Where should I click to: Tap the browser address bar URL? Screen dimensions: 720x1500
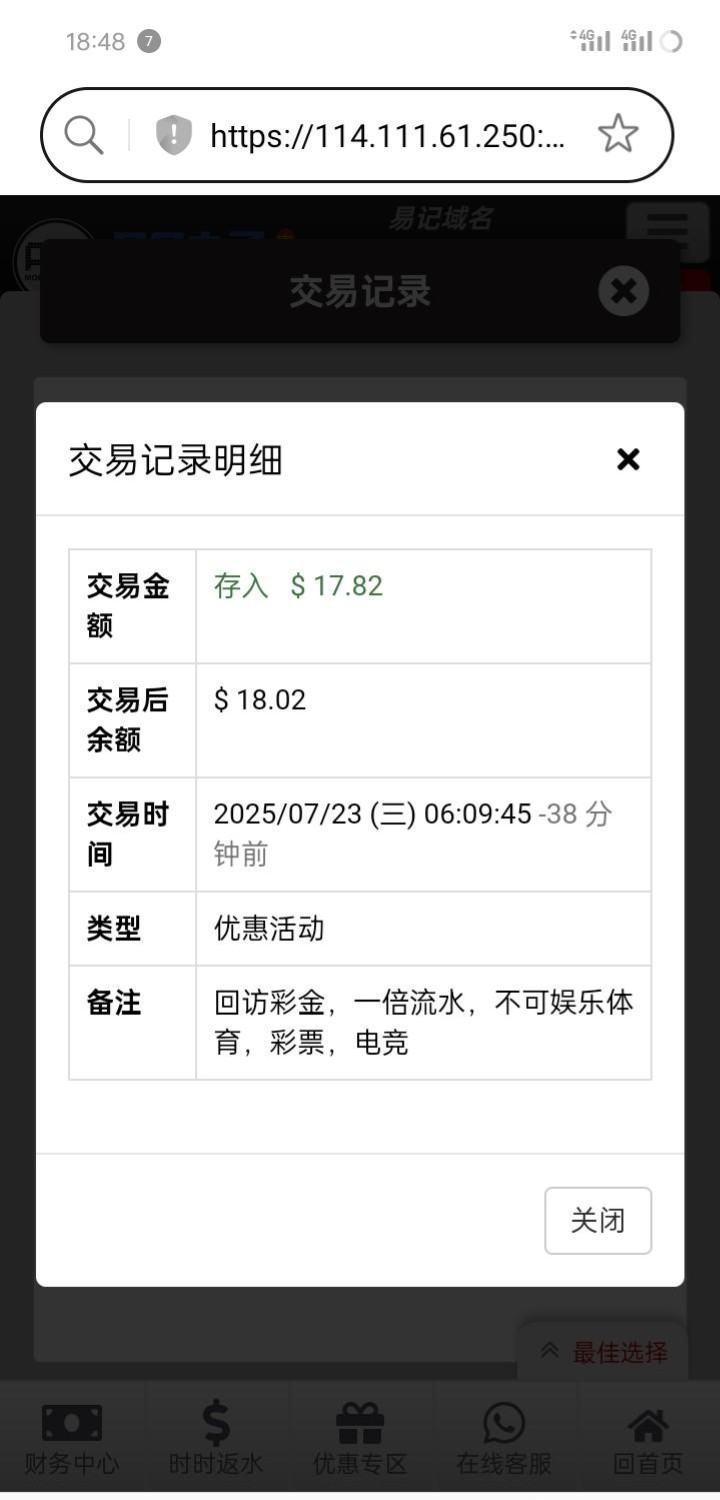point(388,135)
